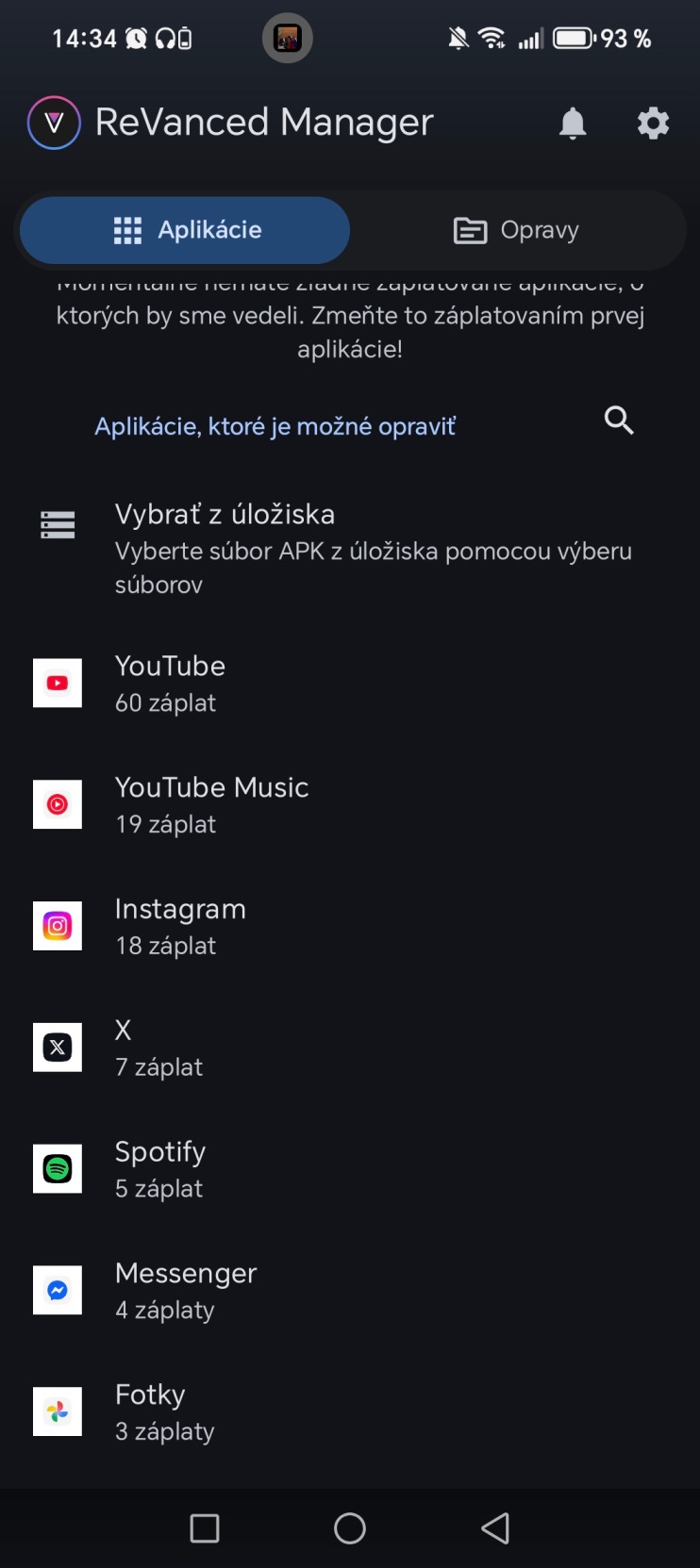Go back using the system back button
700x1568 pixels.
tap(495, 1528)
